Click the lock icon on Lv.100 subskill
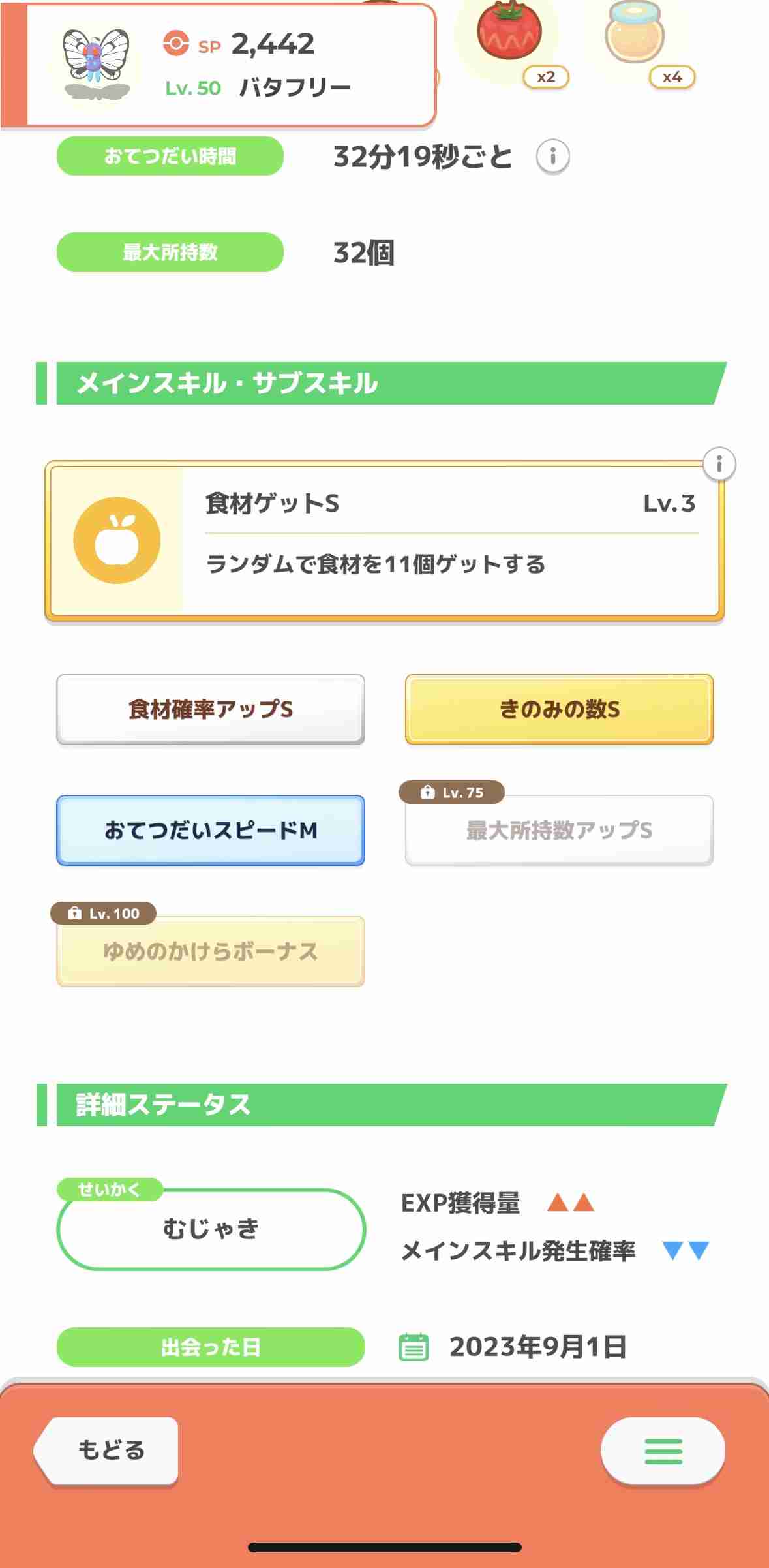The height and width of the screenshot is (1568, 769). 74,914
